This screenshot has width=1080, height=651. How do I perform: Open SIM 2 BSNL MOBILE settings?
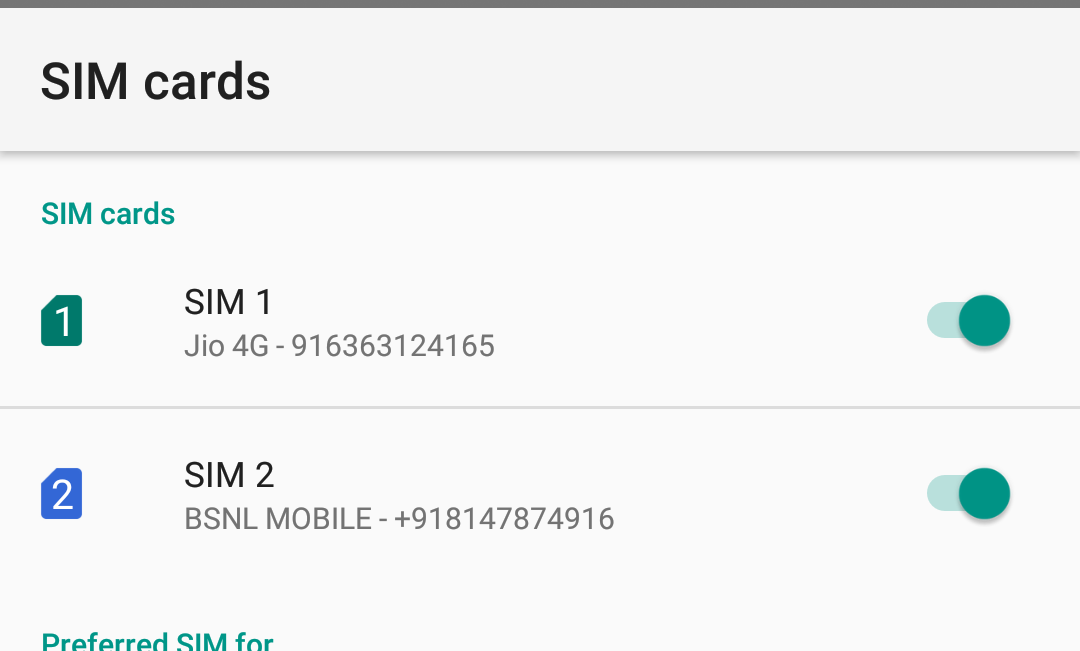[x=398, y=496]
